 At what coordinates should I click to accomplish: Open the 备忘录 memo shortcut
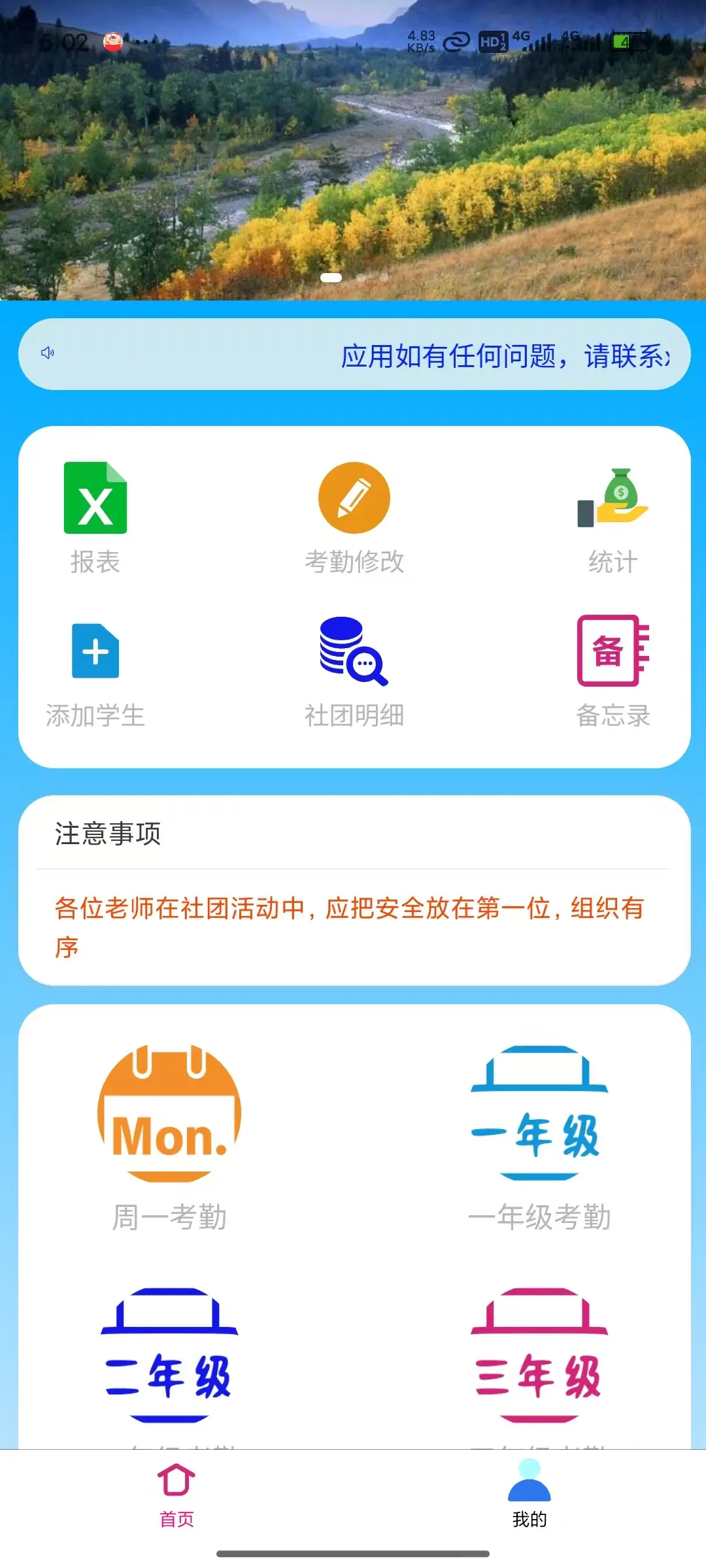tap(613, 671)
